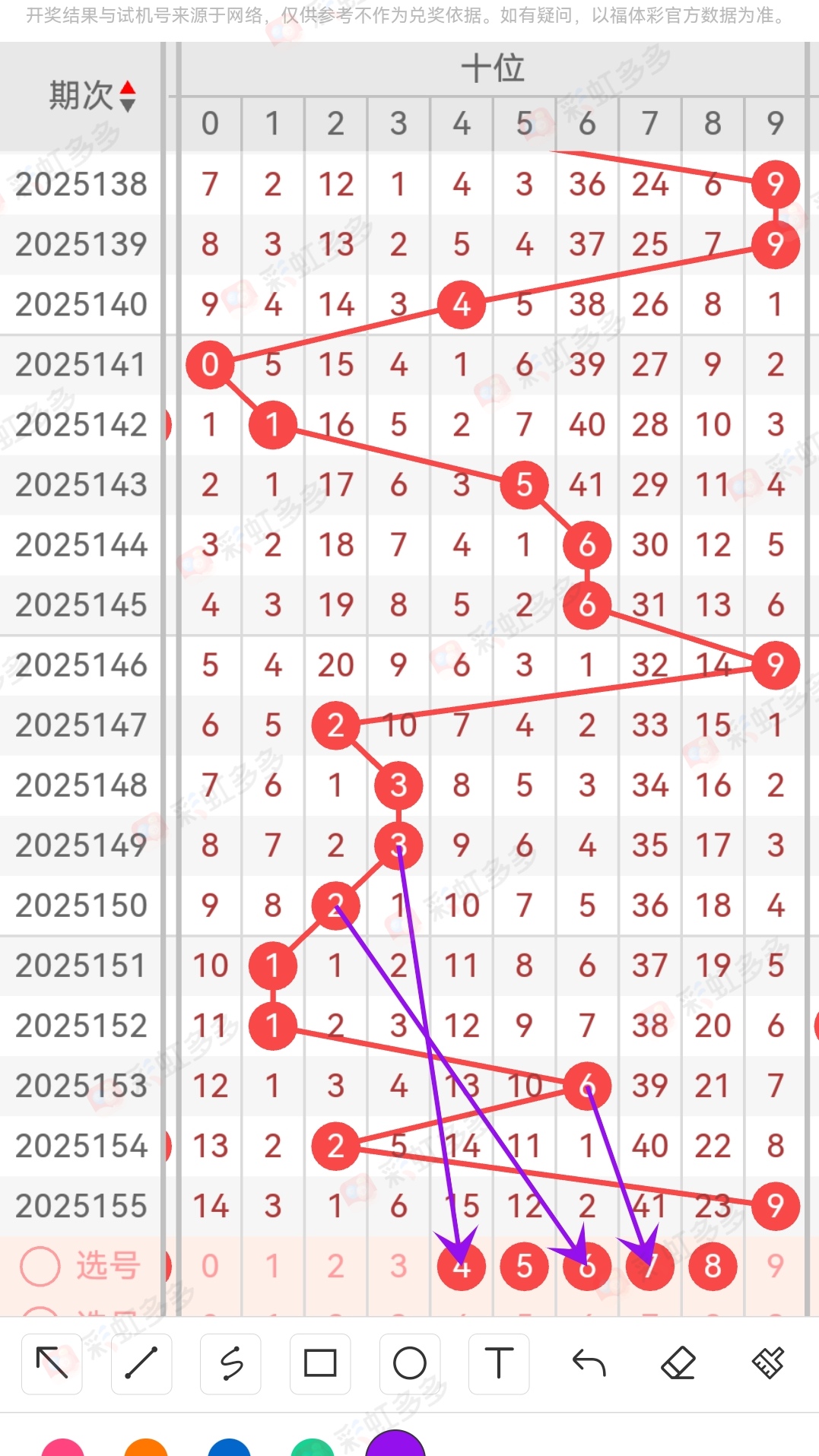
Task: Click the circled 9 in row 2025146
Action: click(774, 665)
